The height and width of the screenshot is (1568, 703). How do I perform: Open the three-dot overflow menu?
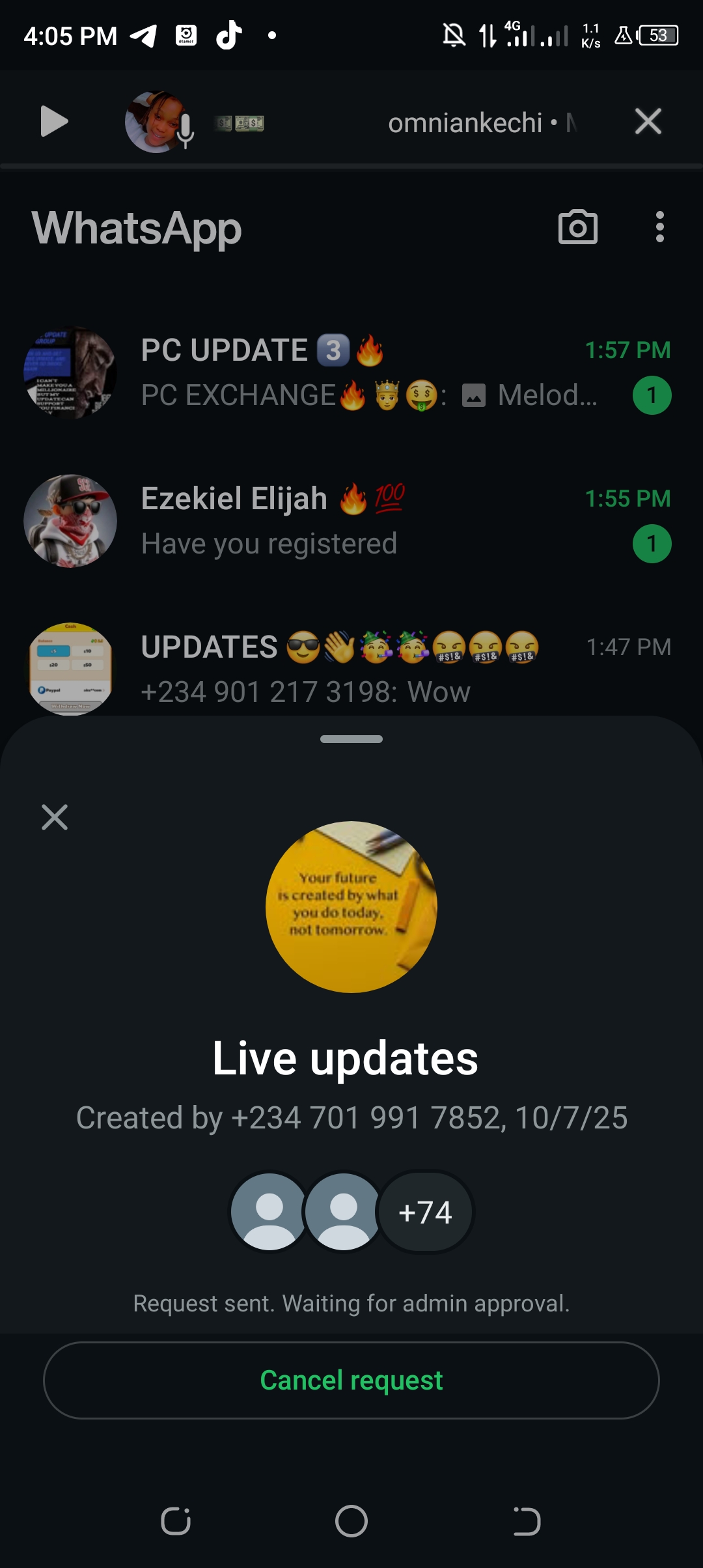(659, 227)
